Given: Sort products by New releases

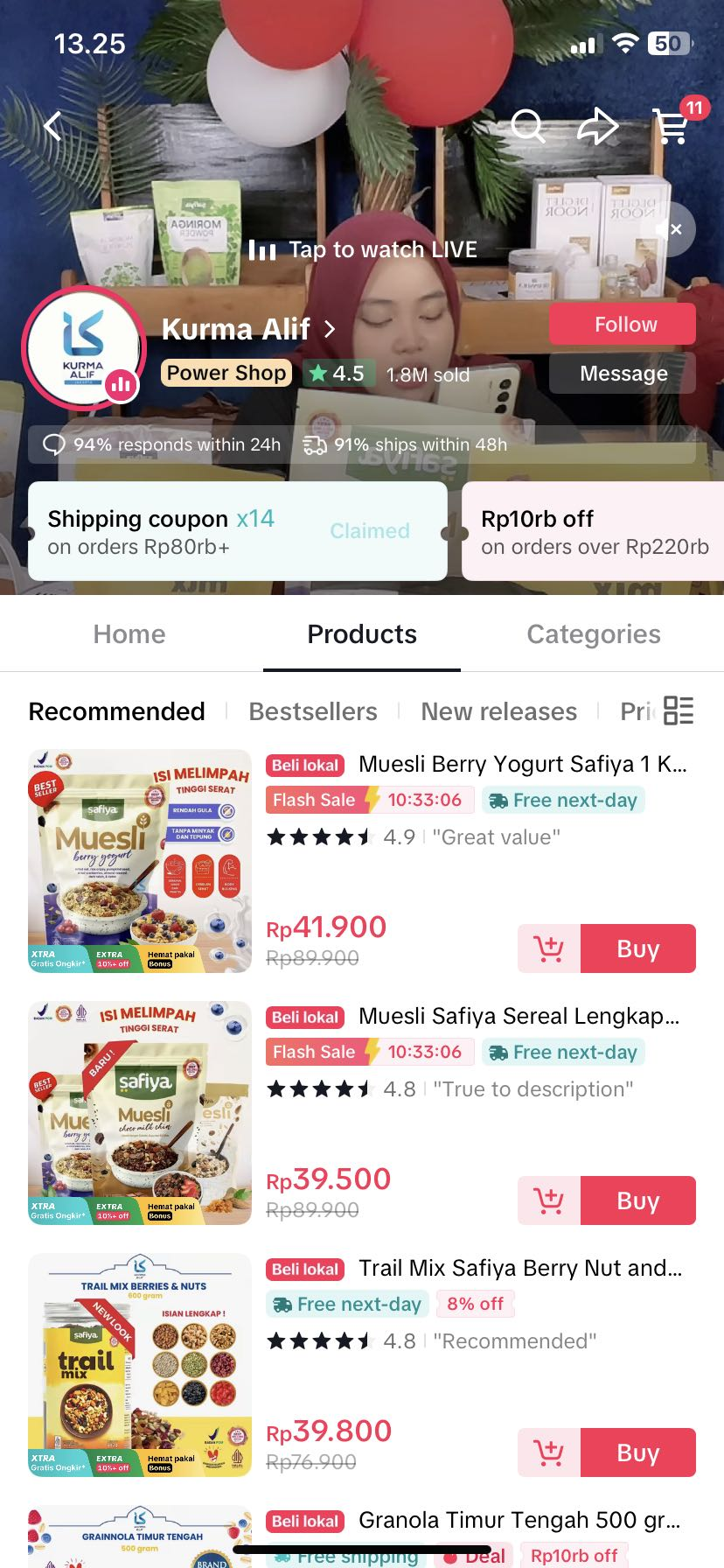Looking at the screenshot, I should coord(498,711).
